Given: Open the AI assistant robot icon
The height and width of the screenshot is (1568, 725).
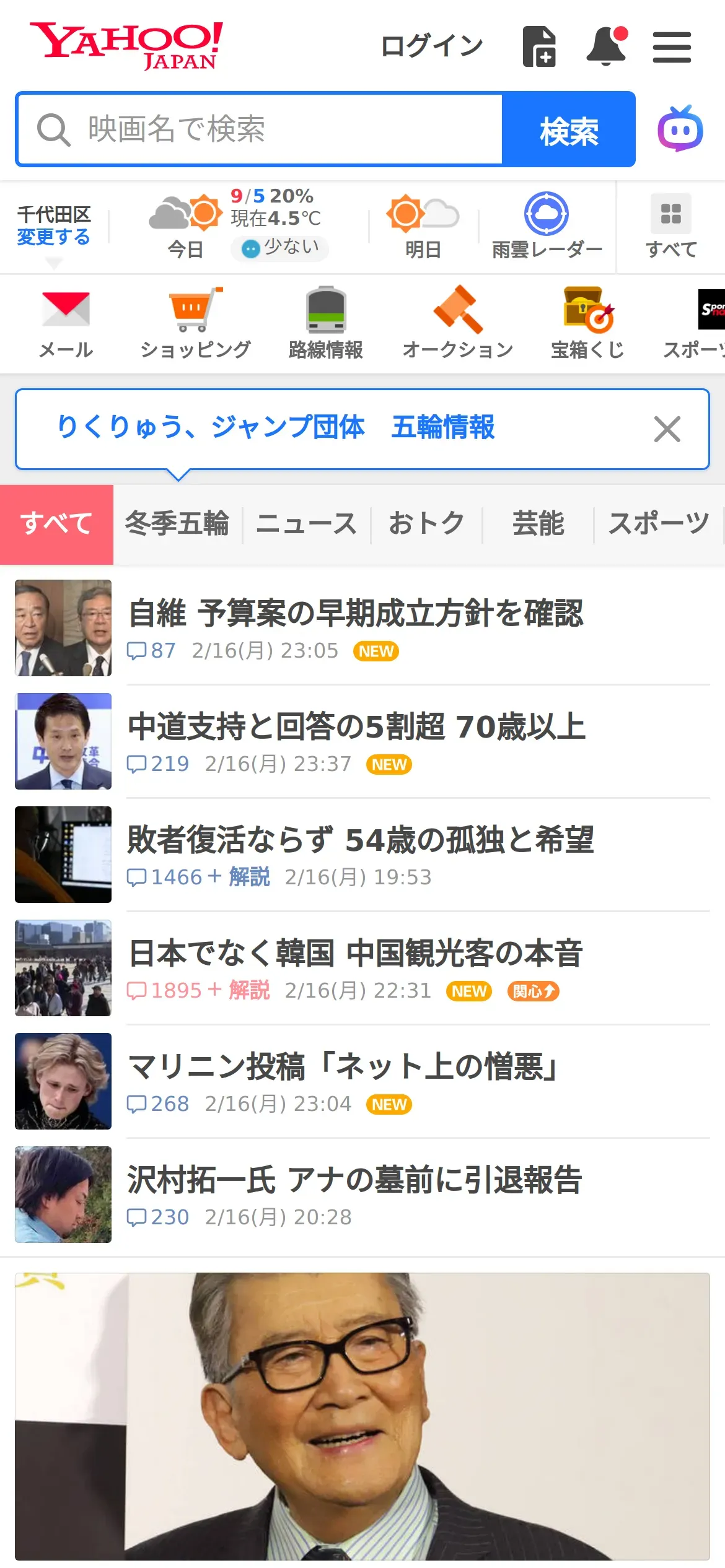Looking at the screenshot, I should click(680, 129).
